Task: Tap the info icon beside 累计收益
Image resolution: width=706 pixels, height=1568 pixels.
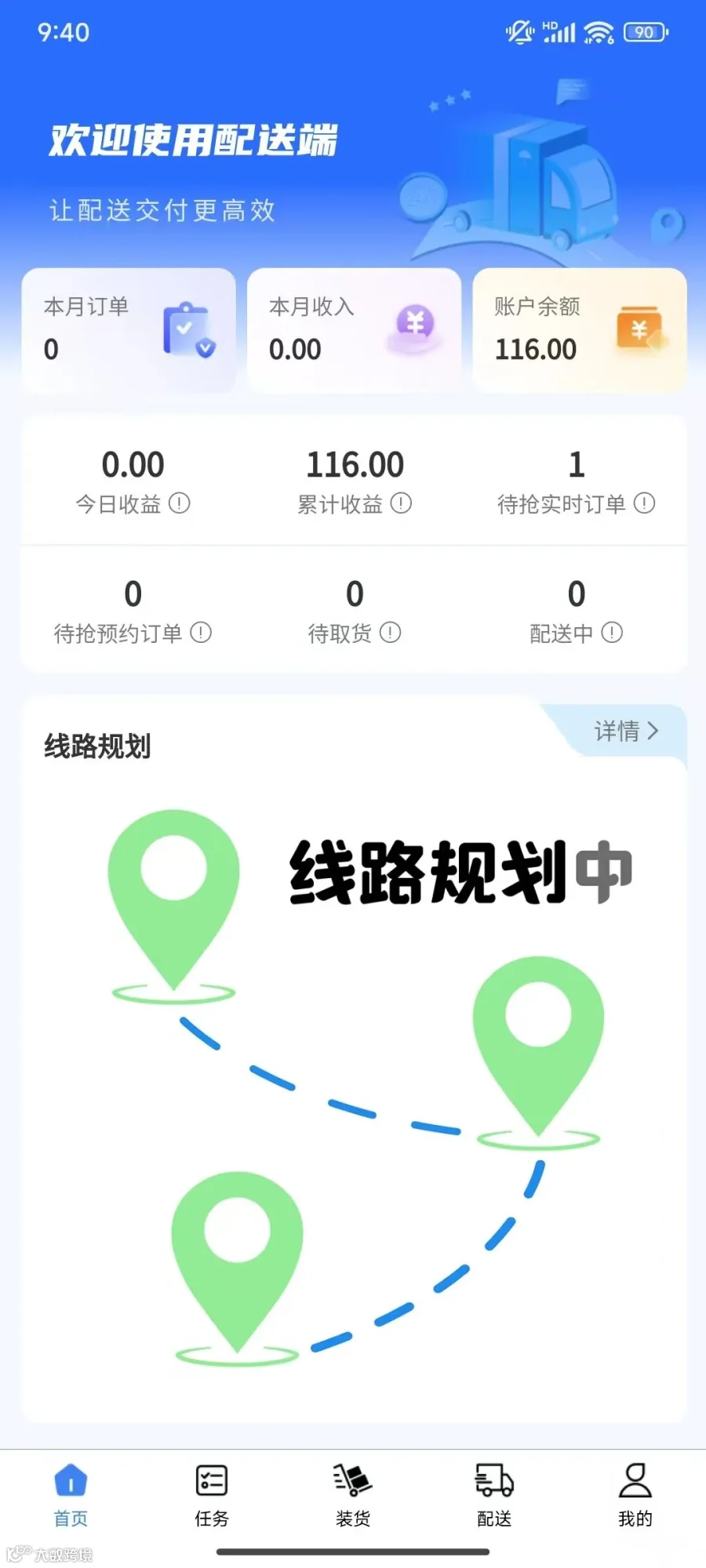Action: [401, 503]
